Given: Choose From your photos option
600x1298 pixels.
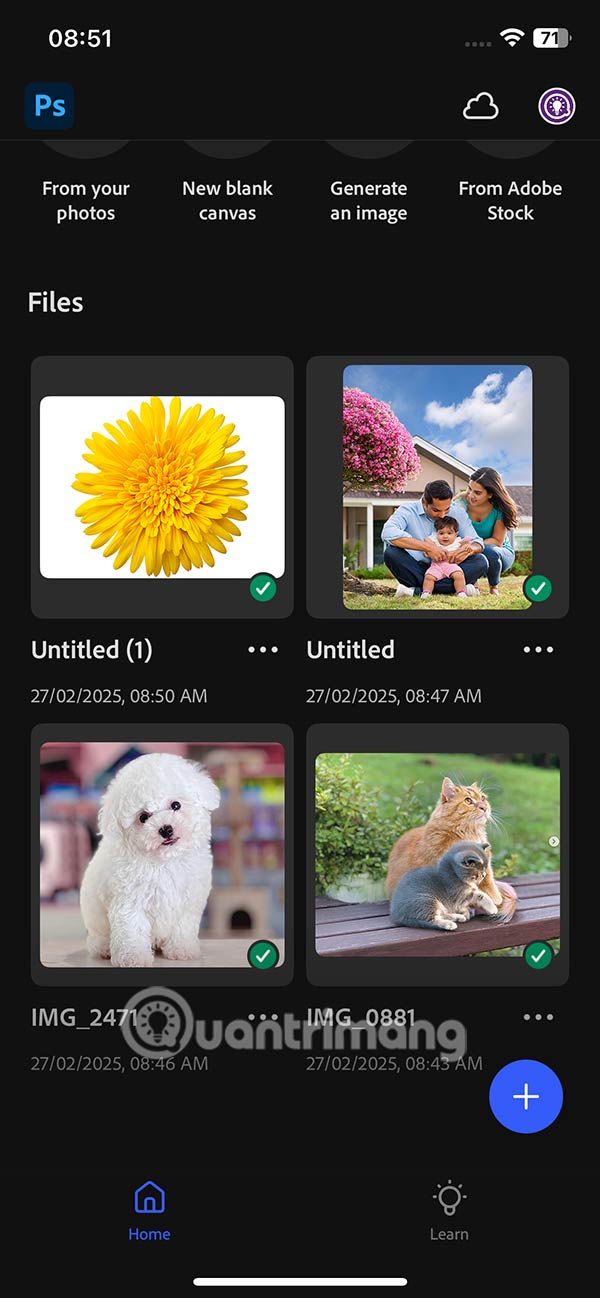Looking at the screenshot, I should pos(86,200).
